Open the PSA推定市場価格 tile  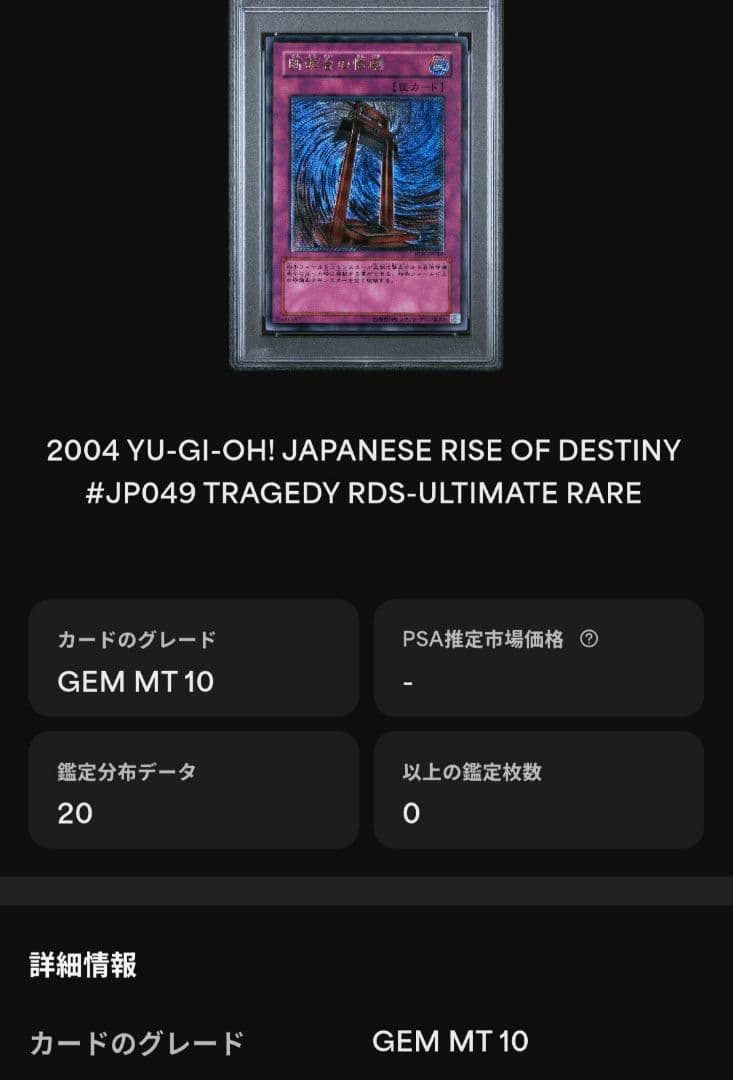pyautogui.click(x=538, y=658)
